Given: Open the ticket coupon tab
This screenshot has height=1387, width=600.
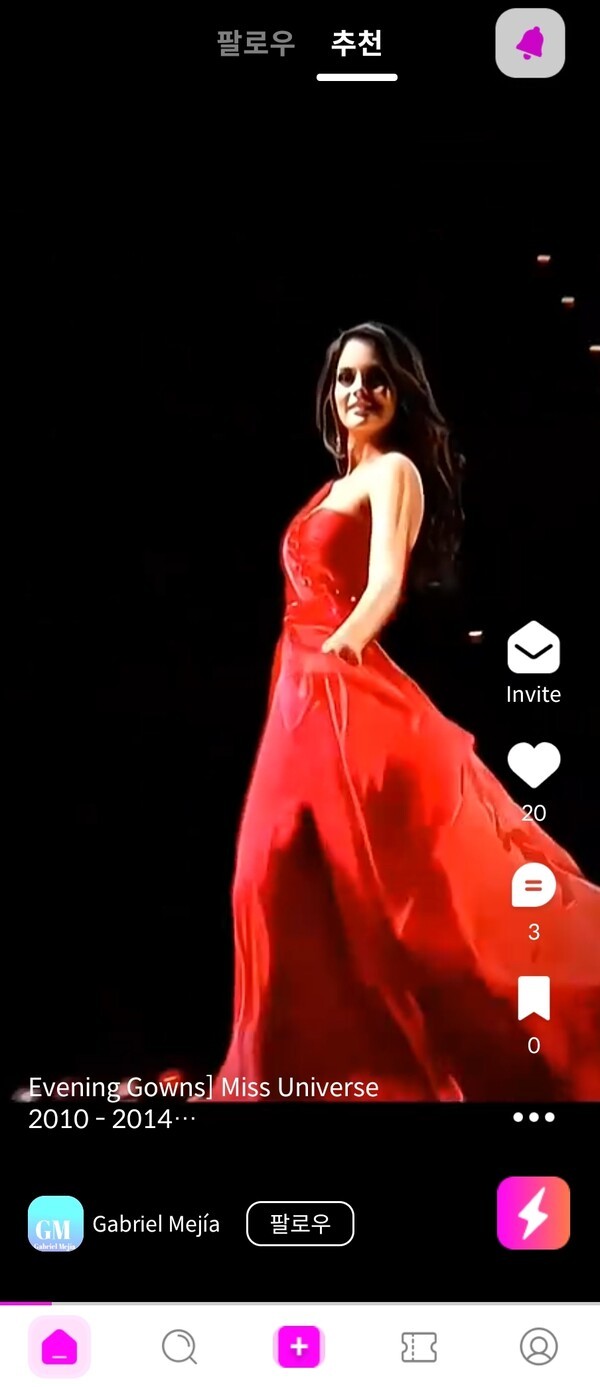Looking at the screenshot, I should coord(419,1347).
